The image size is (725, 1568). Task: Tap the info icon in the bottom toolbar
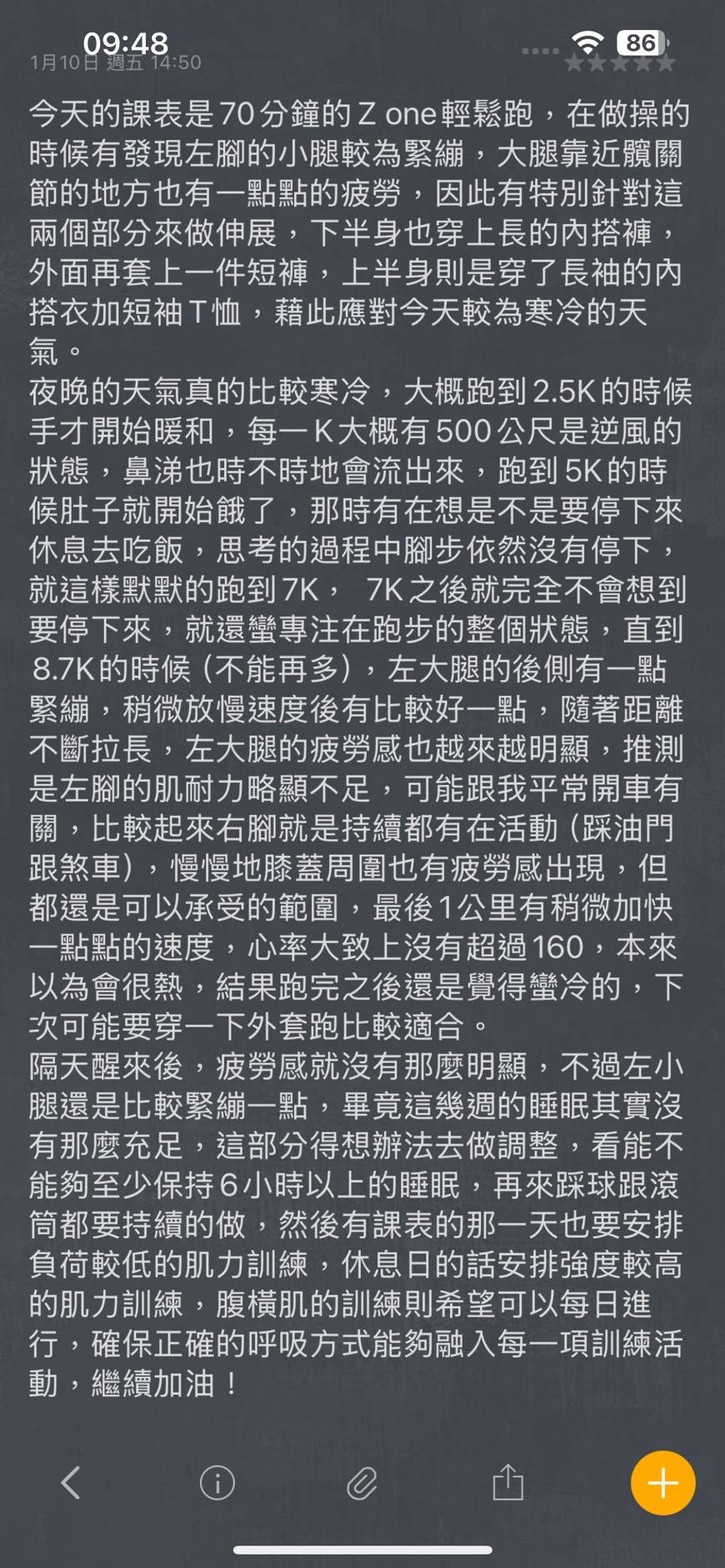(217, 1483)
